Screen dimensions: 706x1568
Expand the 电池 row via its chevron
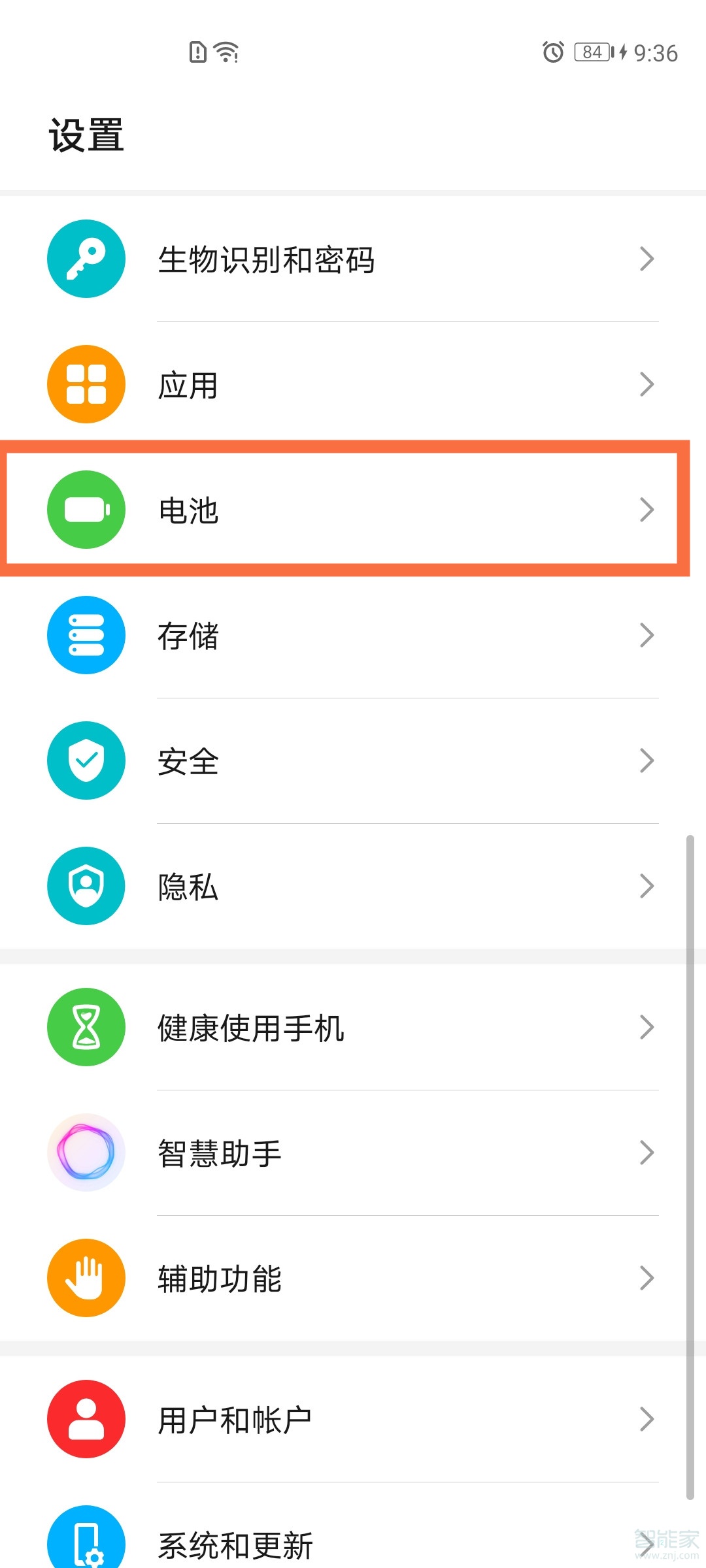[647, 511]
